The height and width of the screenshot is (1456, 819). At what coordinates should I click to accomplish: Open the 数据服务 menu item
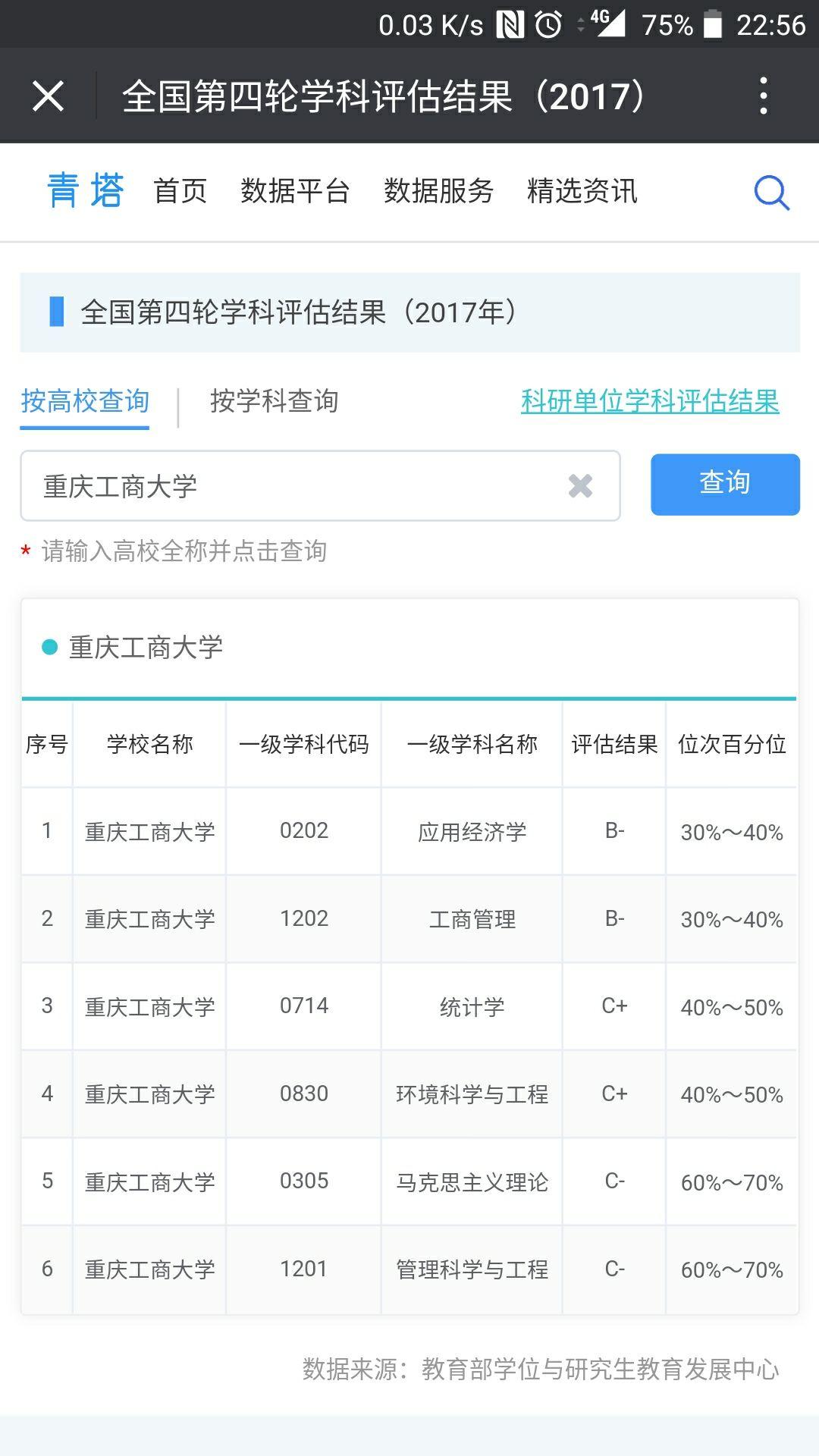[x=438, y=191]
